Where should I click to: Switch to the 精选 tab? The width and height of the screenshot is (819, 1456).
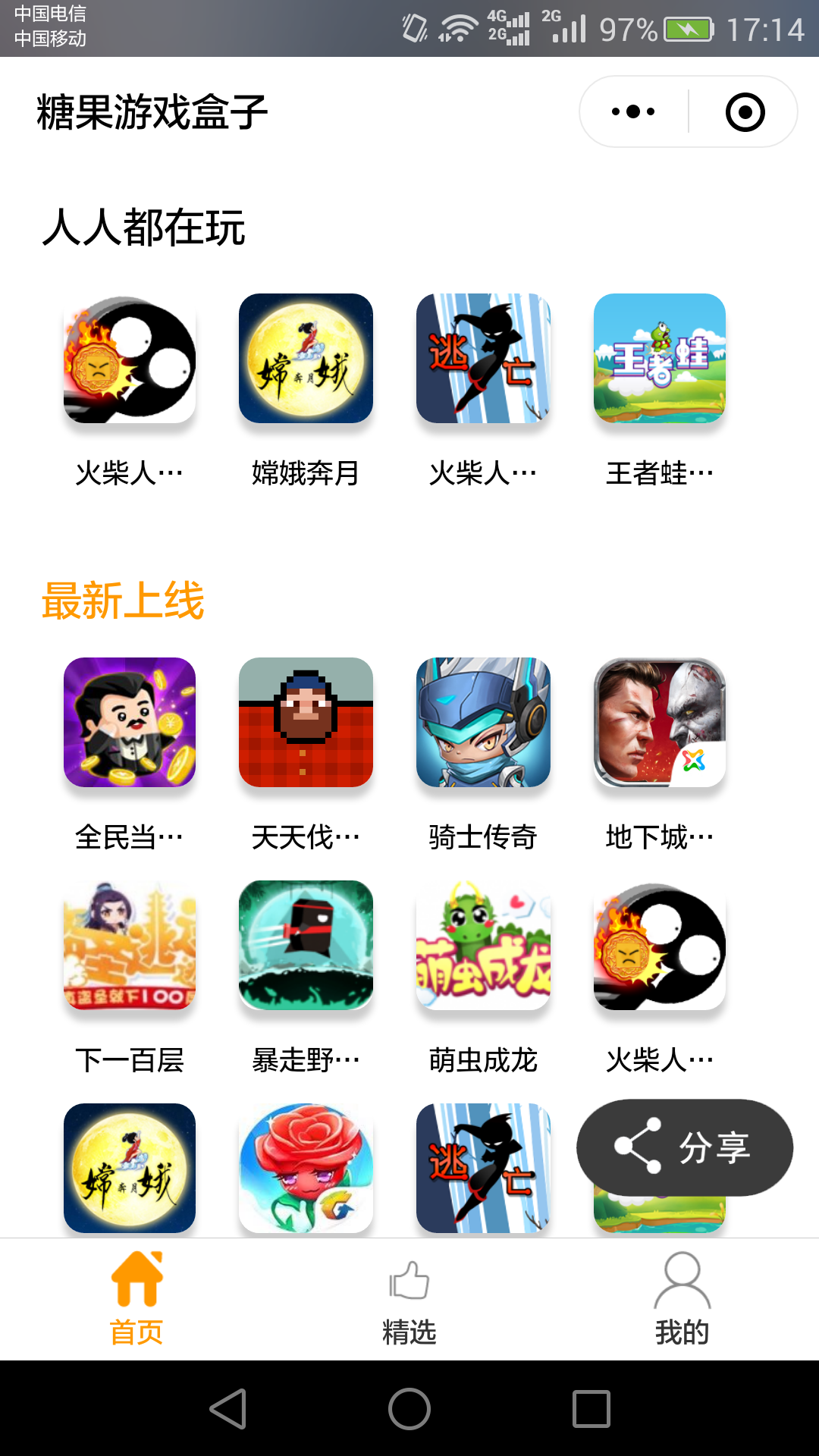[x=409, y=1300]
